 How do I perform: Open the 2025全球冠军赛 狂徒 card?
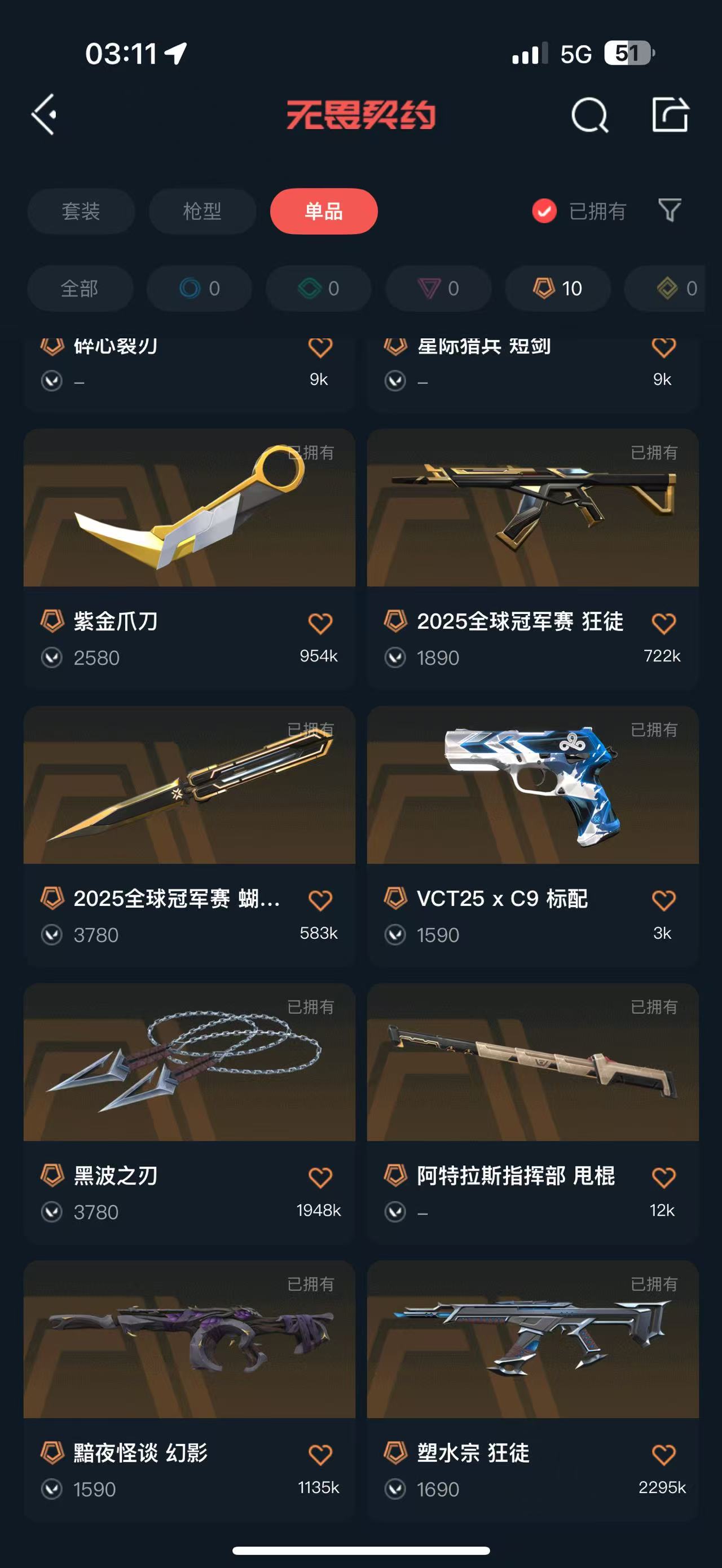point(532,508)
